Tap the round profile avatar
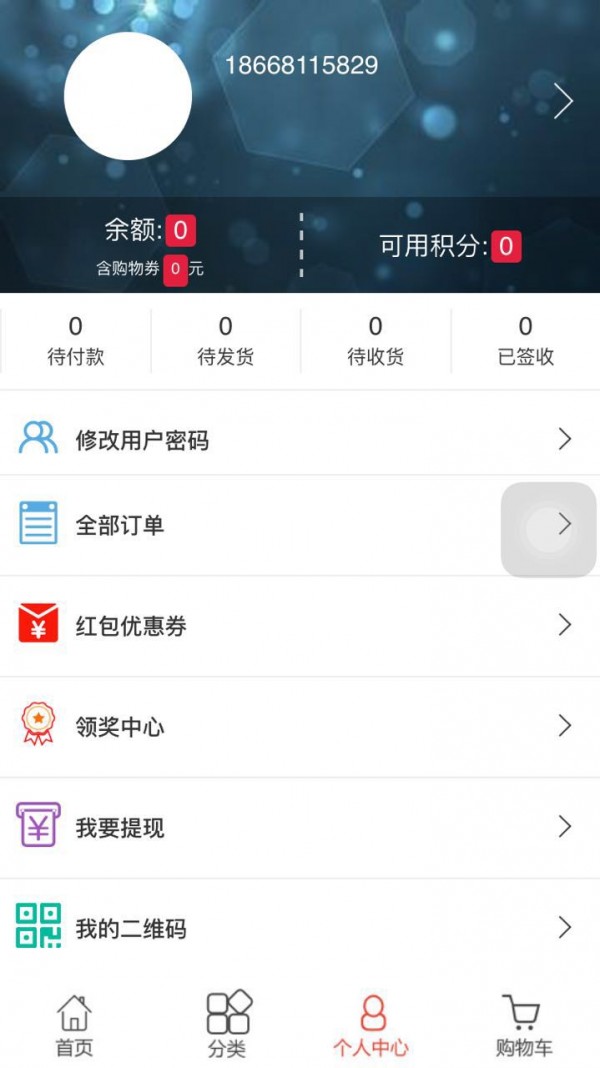 [128, 96]
